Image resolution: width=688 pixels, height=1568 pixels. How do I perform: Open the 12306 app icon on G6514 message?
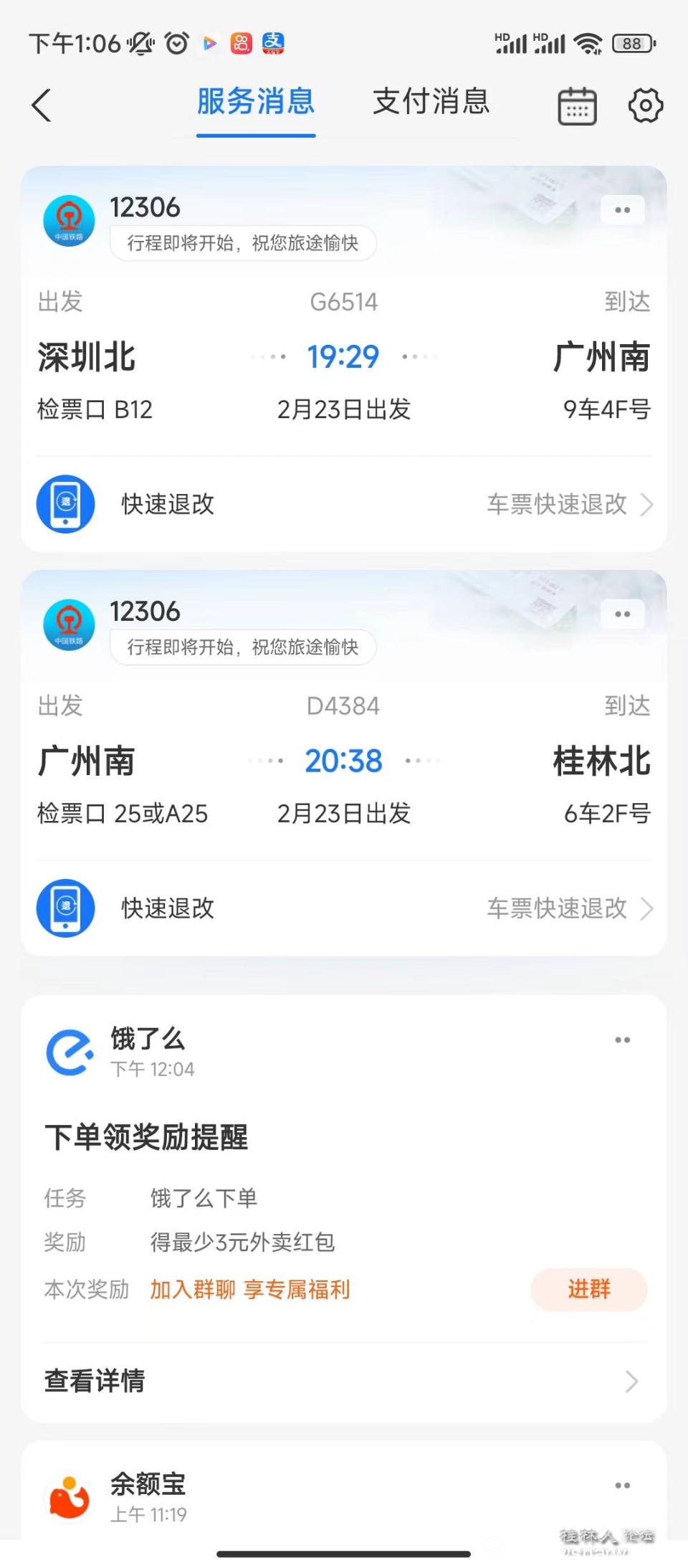pyautogui.click(x=68, y=219)
